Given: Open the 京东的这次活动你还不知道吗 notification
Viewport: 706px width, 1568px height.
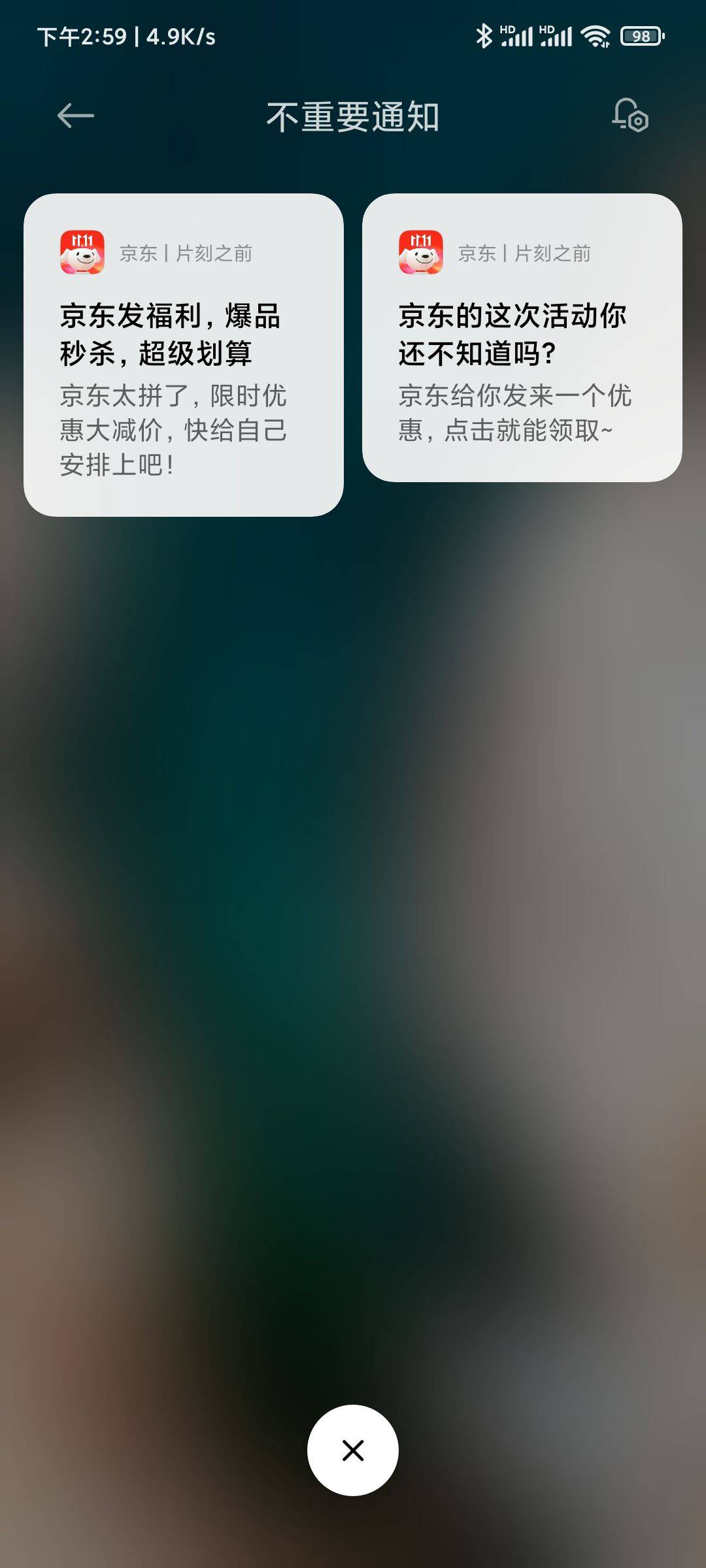Looking at the screenshot, I should 522,338.
